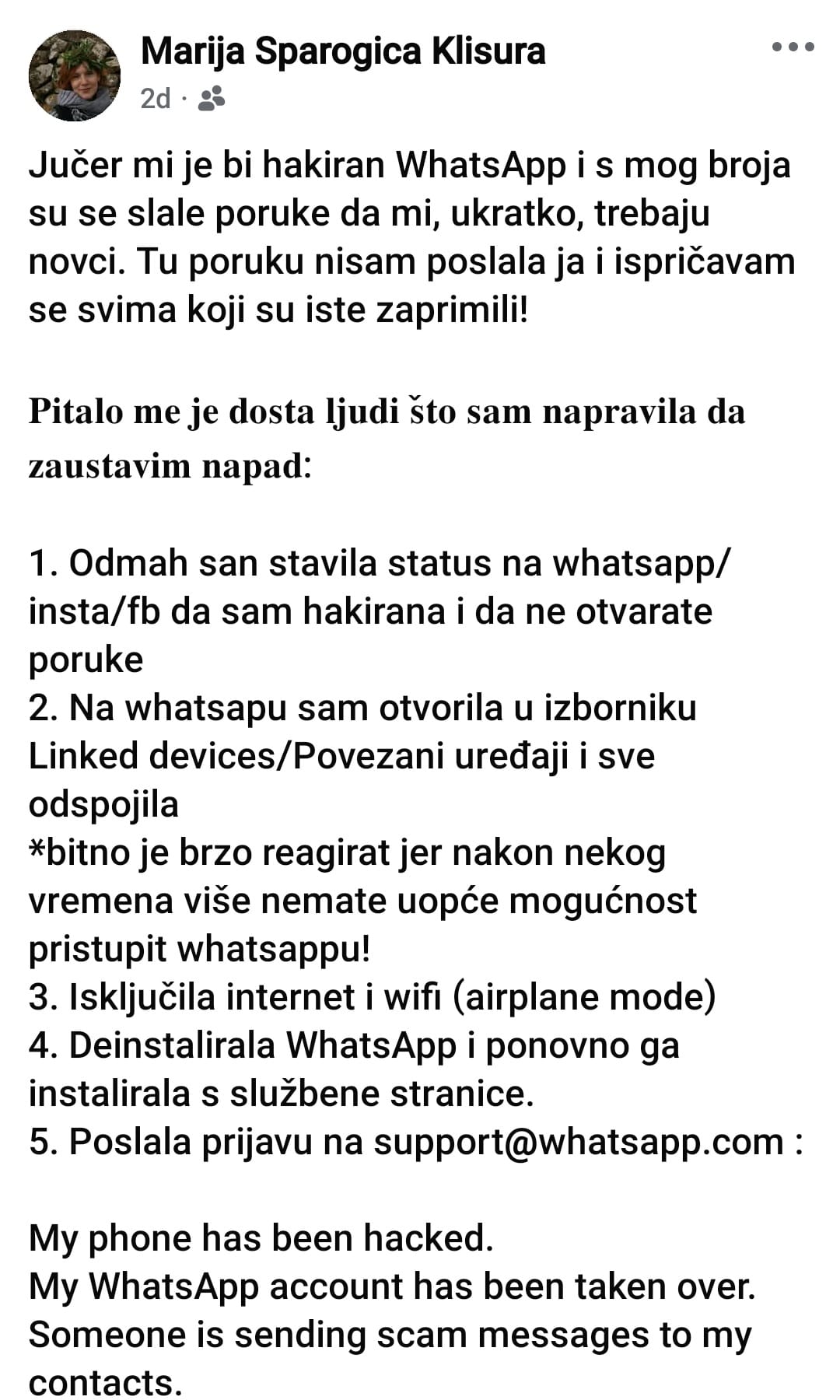Screen dimensions: 840x1400
Task: Tap the author name Marija Sparogica Klisura
Action: [343, 51]
